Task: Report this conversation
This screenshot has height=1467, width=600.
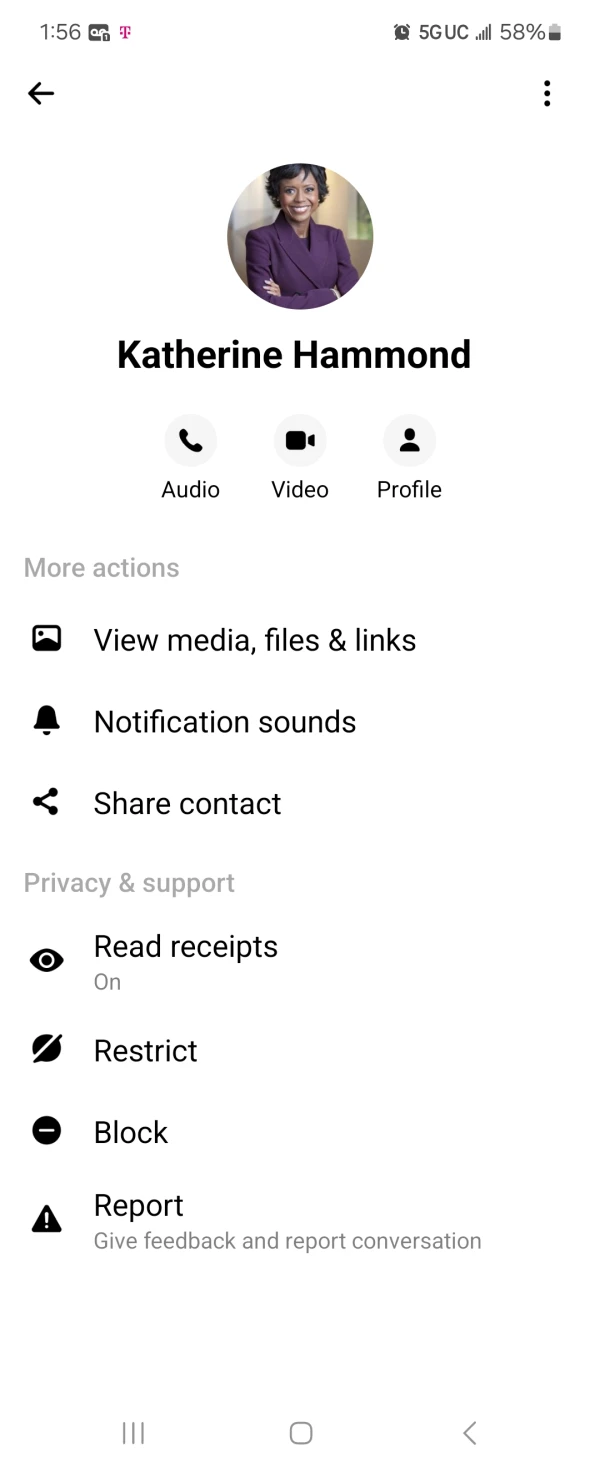Action: (138, 1220)
